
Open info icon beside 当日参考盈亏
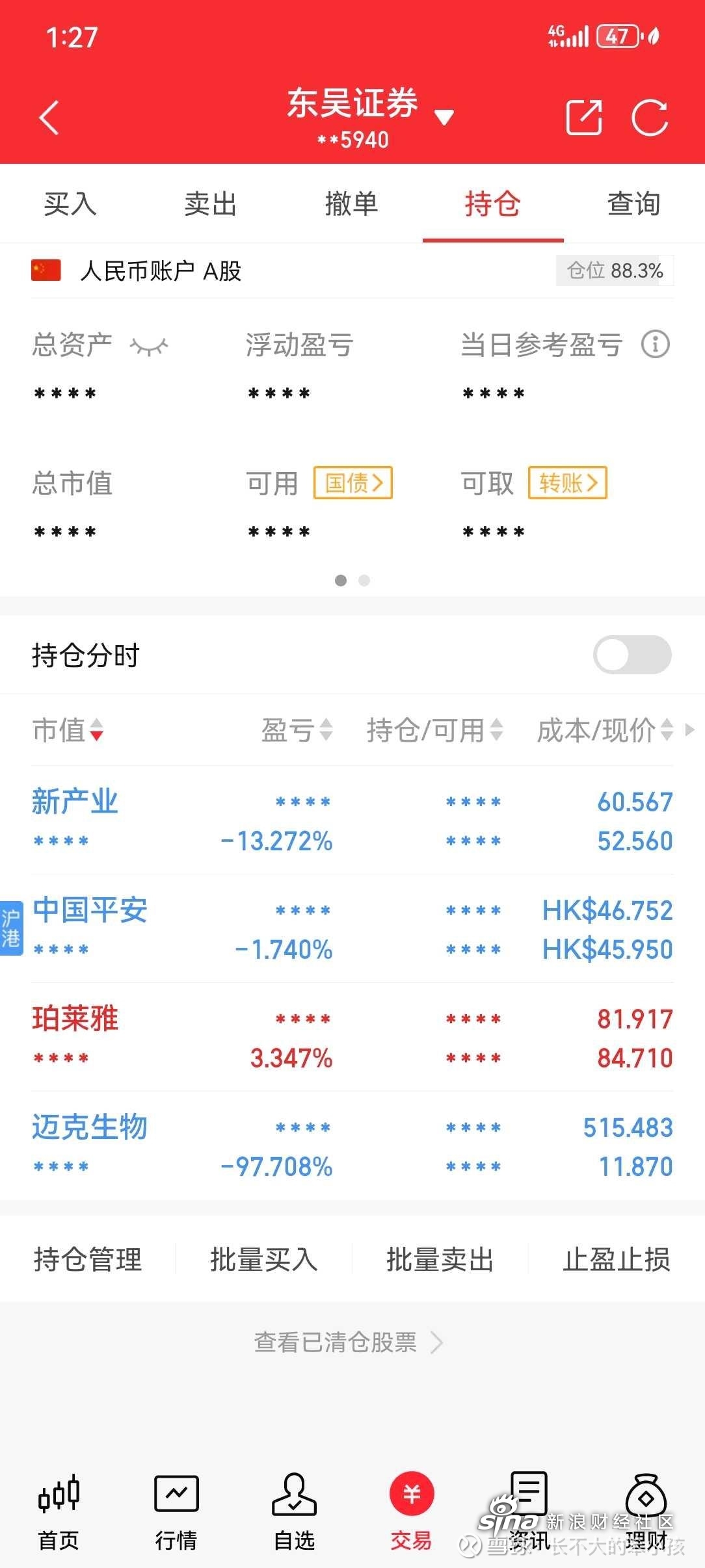point(656,345)
